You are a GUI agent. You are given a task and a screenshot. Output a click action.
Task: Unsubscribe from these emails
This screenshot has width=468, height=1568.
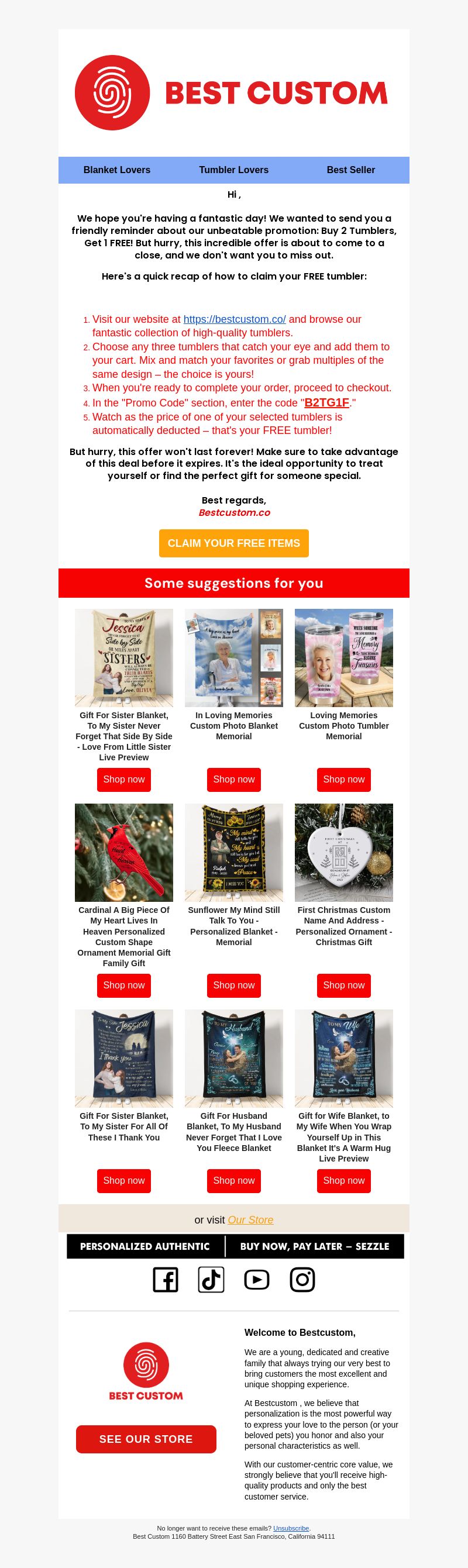291,1528
